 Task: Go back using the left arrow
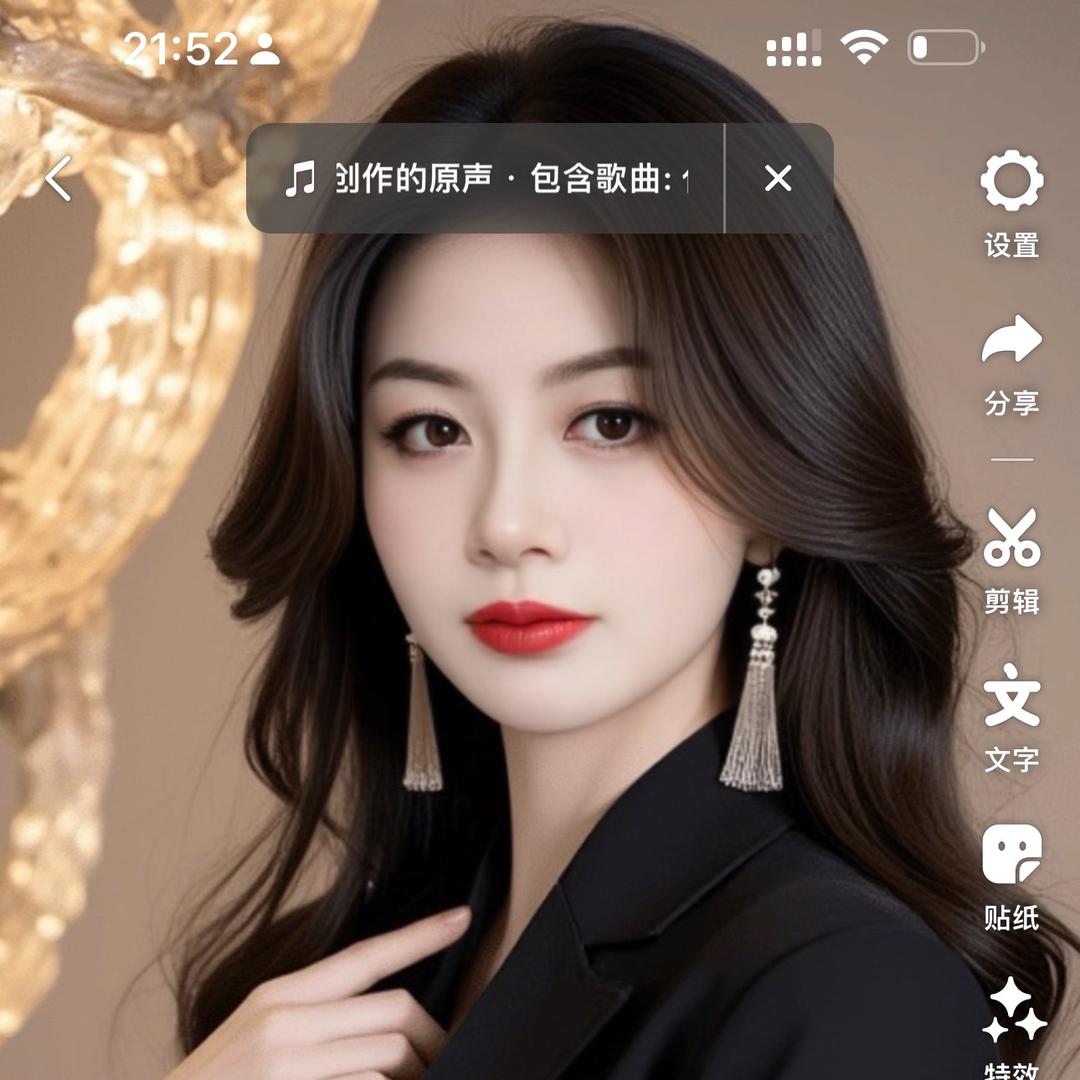(59, 179)
